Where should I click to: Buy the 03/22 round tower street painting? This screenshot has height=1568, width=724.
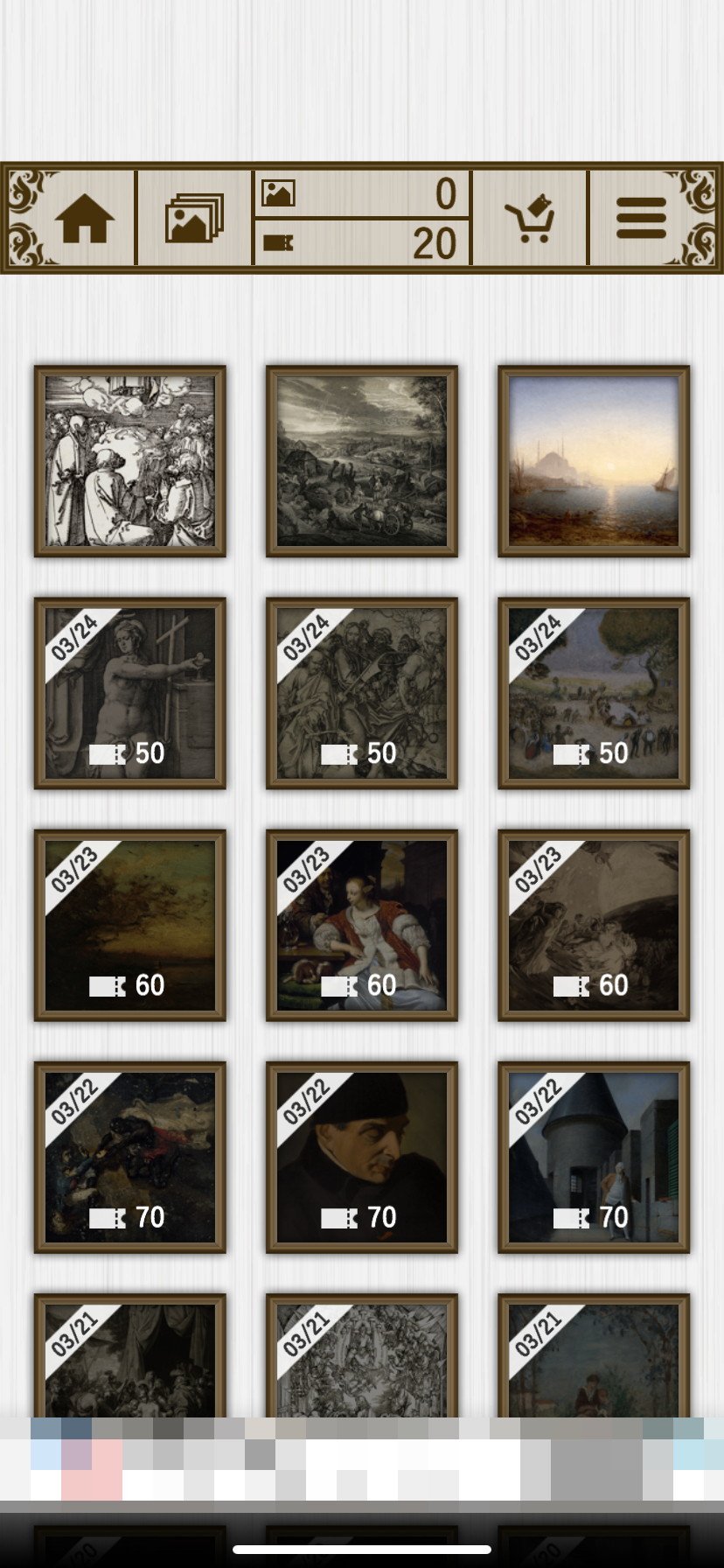594,1157
